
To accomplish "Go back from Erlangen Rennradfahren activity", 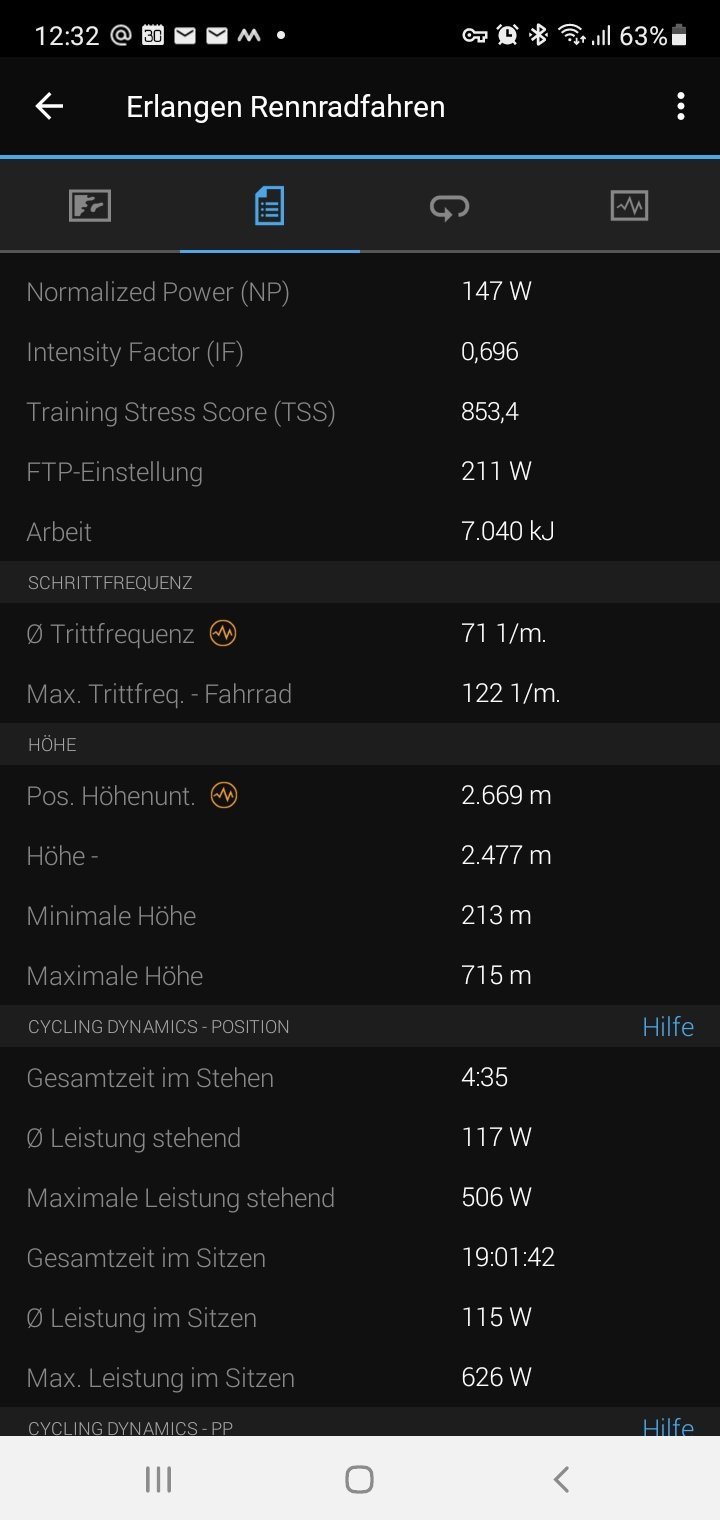I will coord(49,107).
